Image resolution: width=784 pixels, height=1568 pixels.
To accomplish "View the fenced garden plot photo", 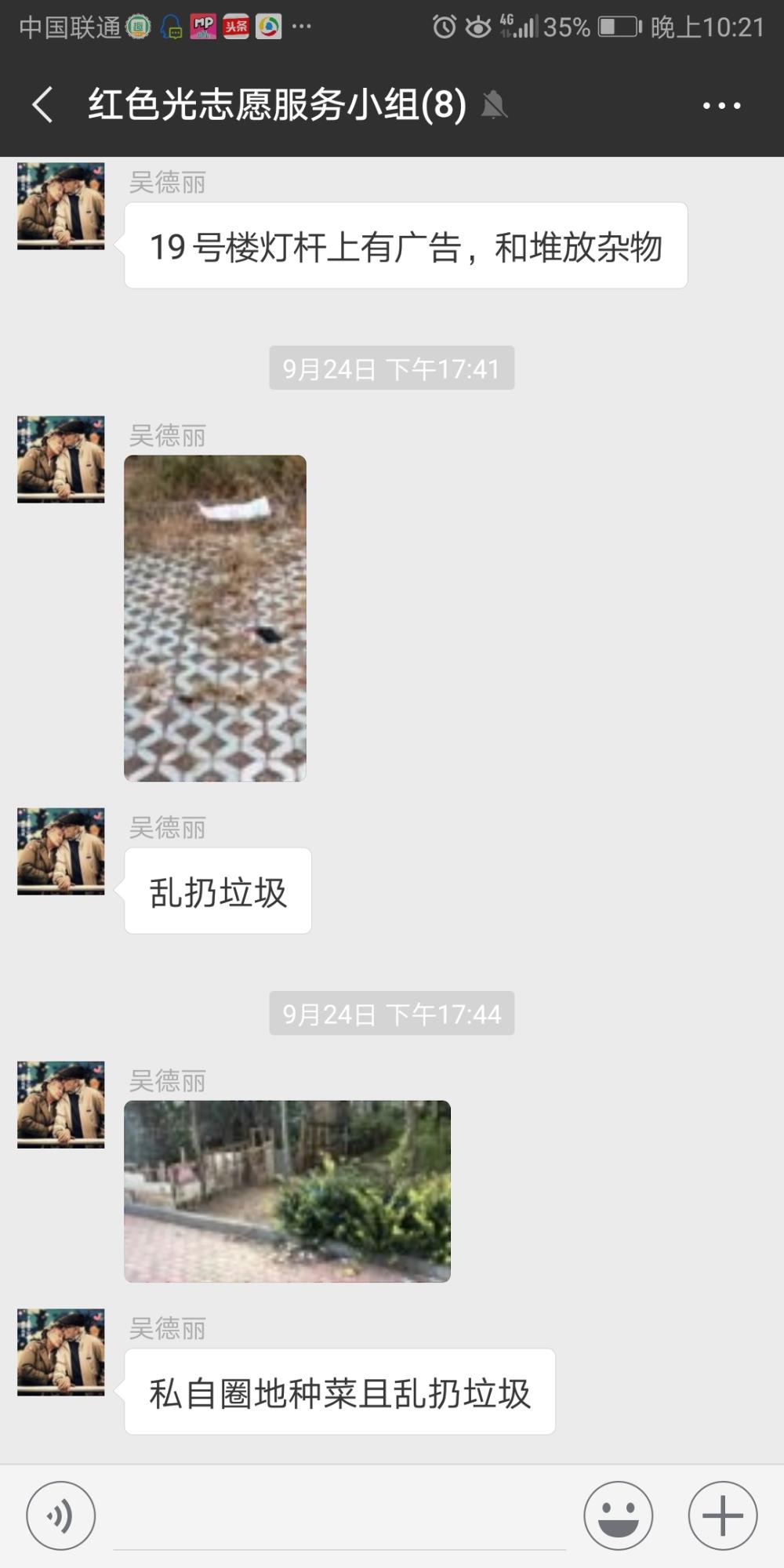I will pyautogui.click(x=287, y=1191).
